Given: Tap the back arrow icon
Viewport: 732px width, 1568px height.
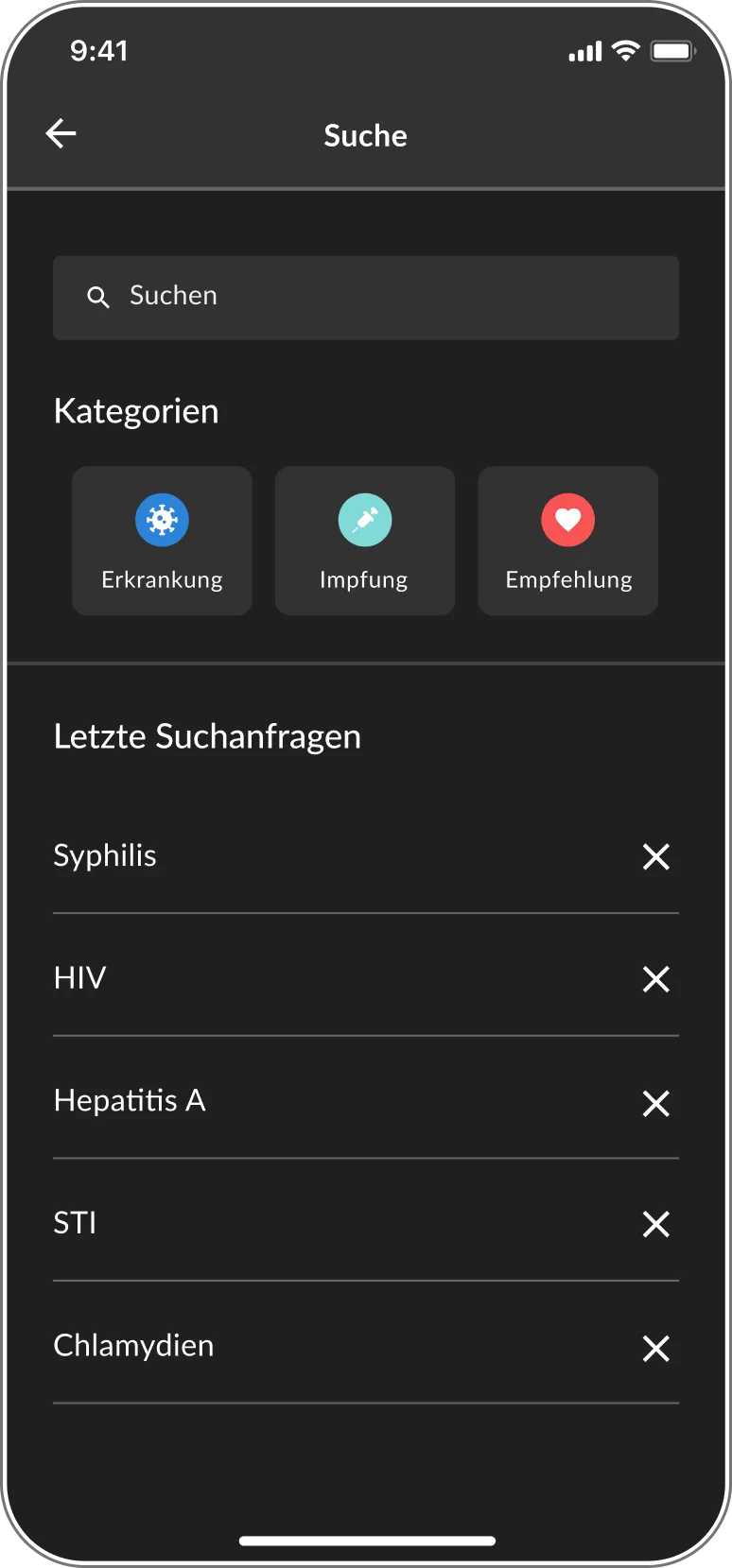Looking at the screenshot, I should click(x=61, y=133).
